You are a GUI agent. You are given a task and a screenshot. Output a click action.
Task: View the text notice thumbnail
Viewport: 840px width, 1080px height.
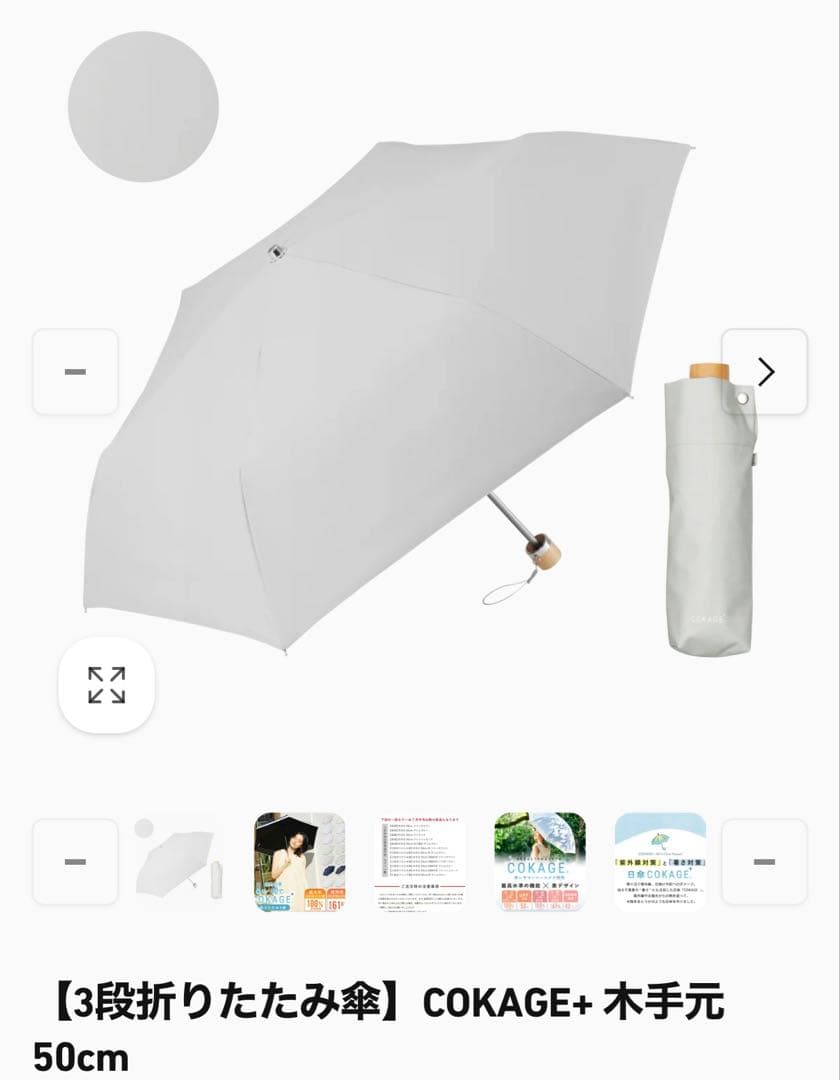coord(419,861)
